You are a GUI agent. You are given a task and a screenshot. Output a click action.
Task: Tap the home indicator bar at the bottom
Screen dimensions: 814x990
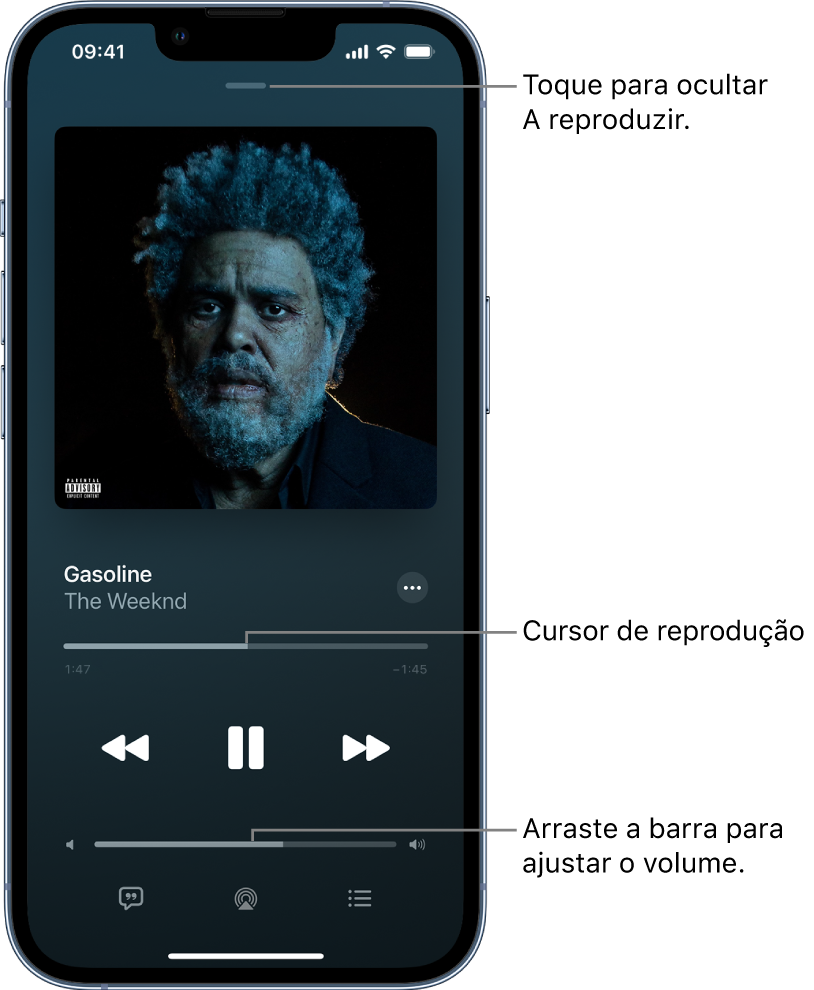click(x=245, y=953)
